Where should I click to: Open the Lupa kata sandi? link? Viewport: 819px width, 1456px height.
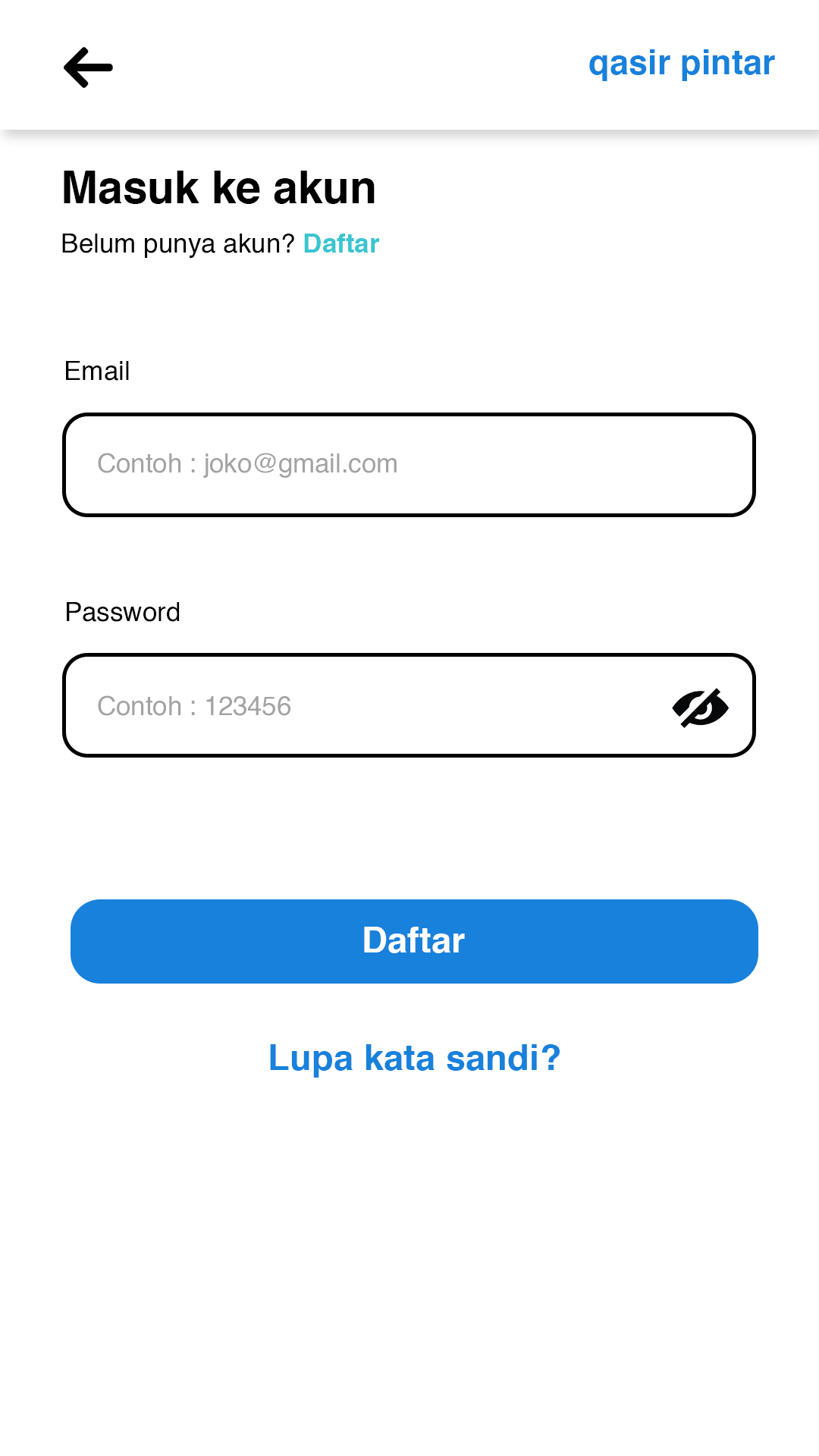(414, 1058)
